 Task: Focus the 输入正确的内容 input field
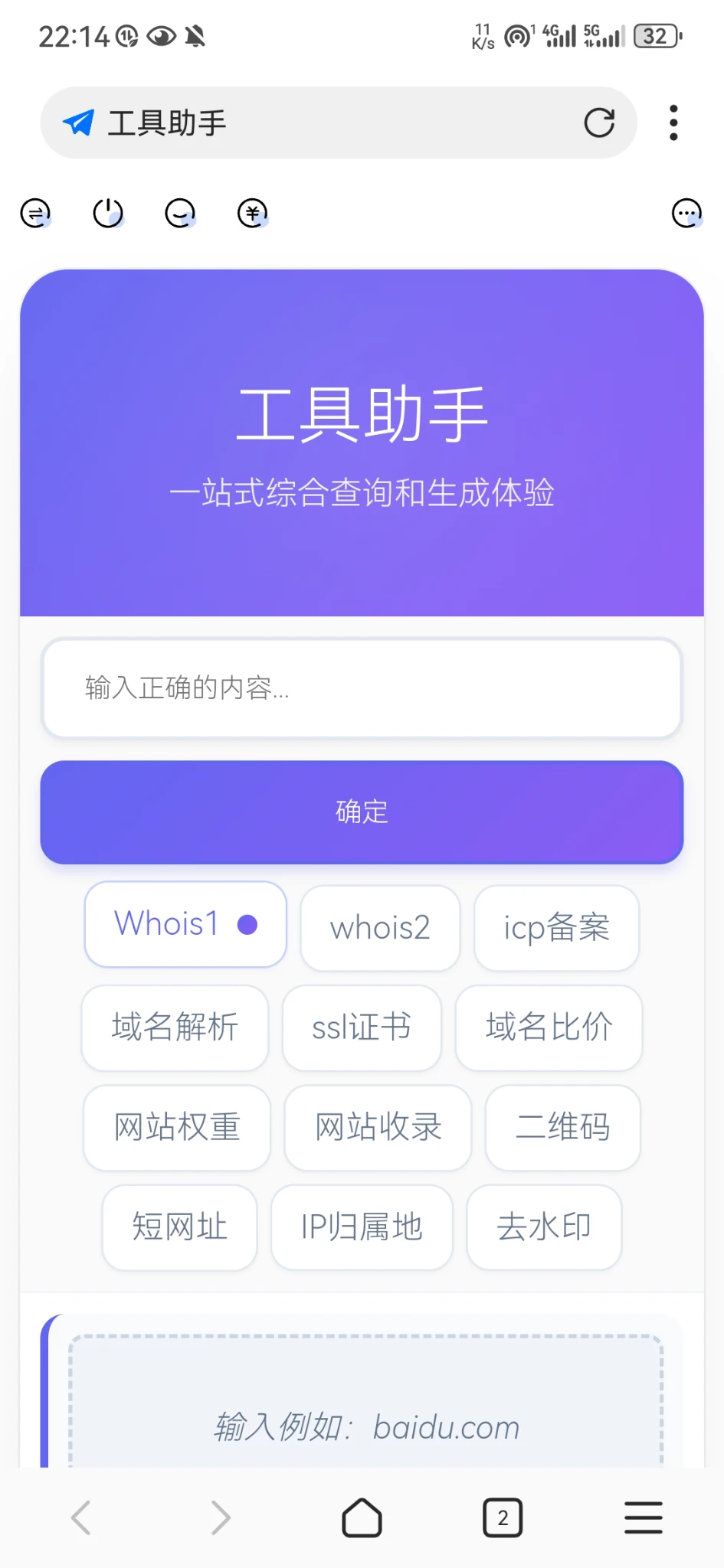(362, 688)
